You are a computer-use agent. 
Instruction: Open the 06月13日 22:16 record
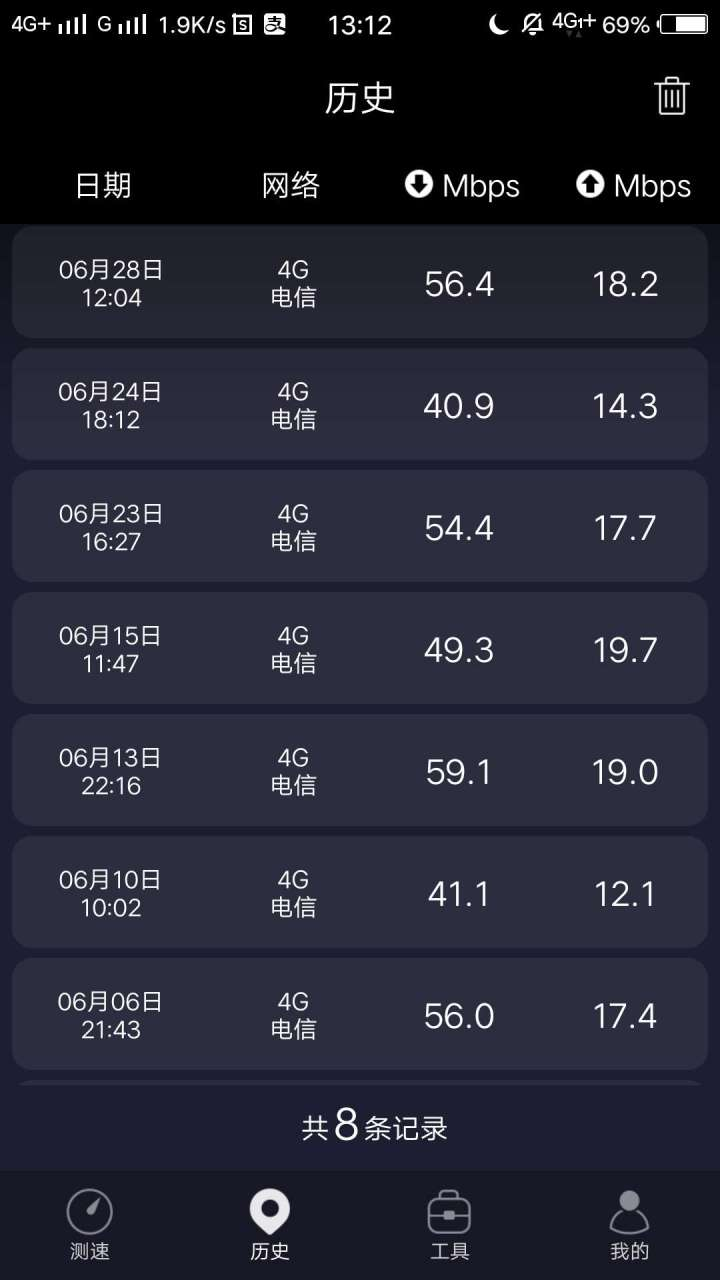tap(360, 770)
